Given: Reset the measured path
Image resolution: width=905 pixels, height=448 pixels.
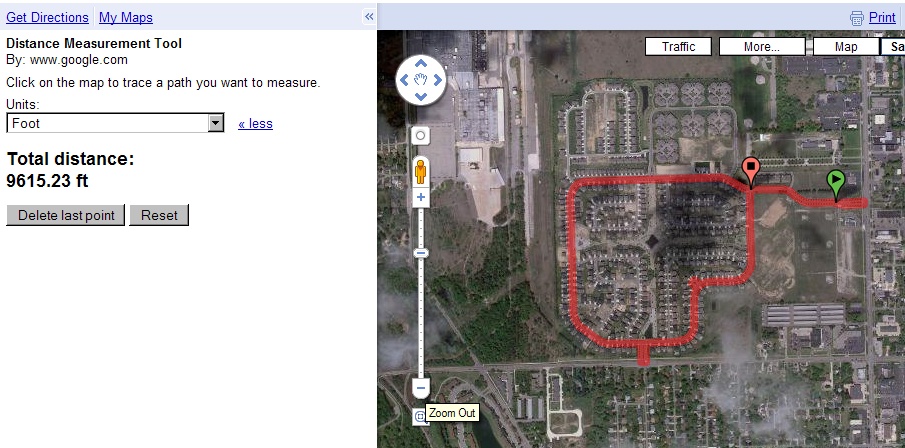Looking at the screenshot, I should [159, 215].
